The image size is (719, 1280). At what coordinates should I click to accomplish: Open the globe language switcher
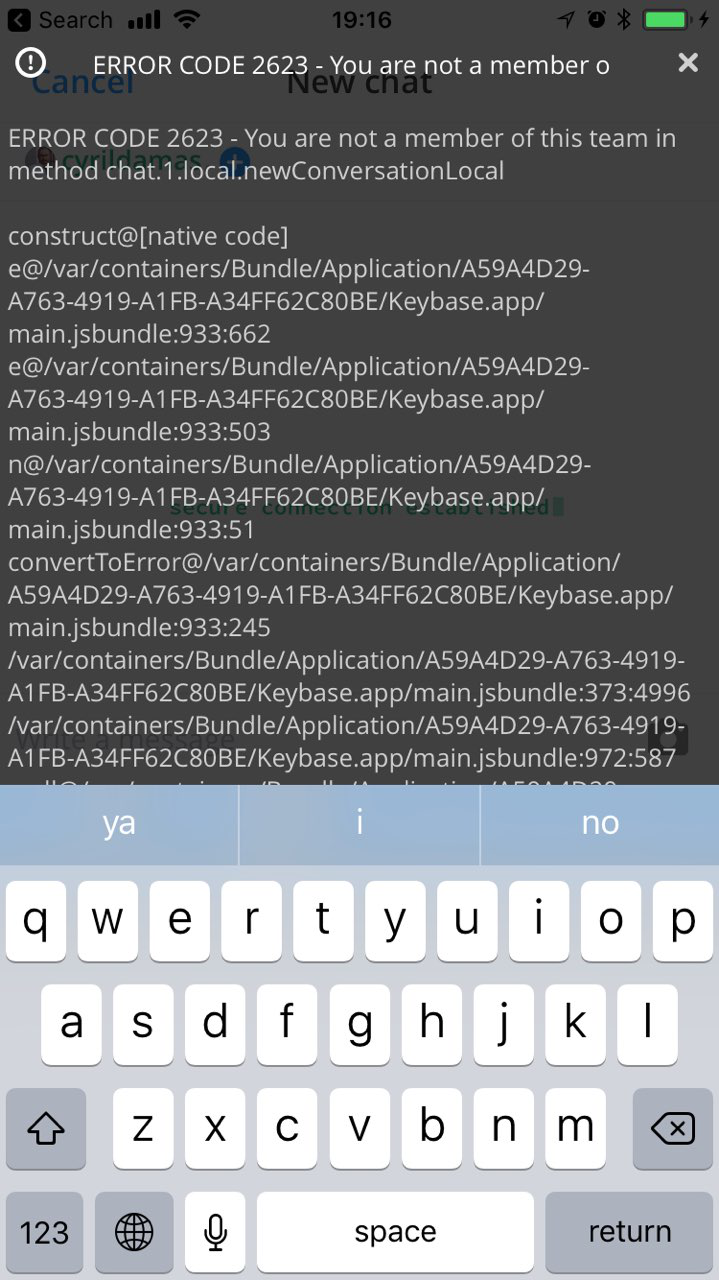pos(134,1232)
